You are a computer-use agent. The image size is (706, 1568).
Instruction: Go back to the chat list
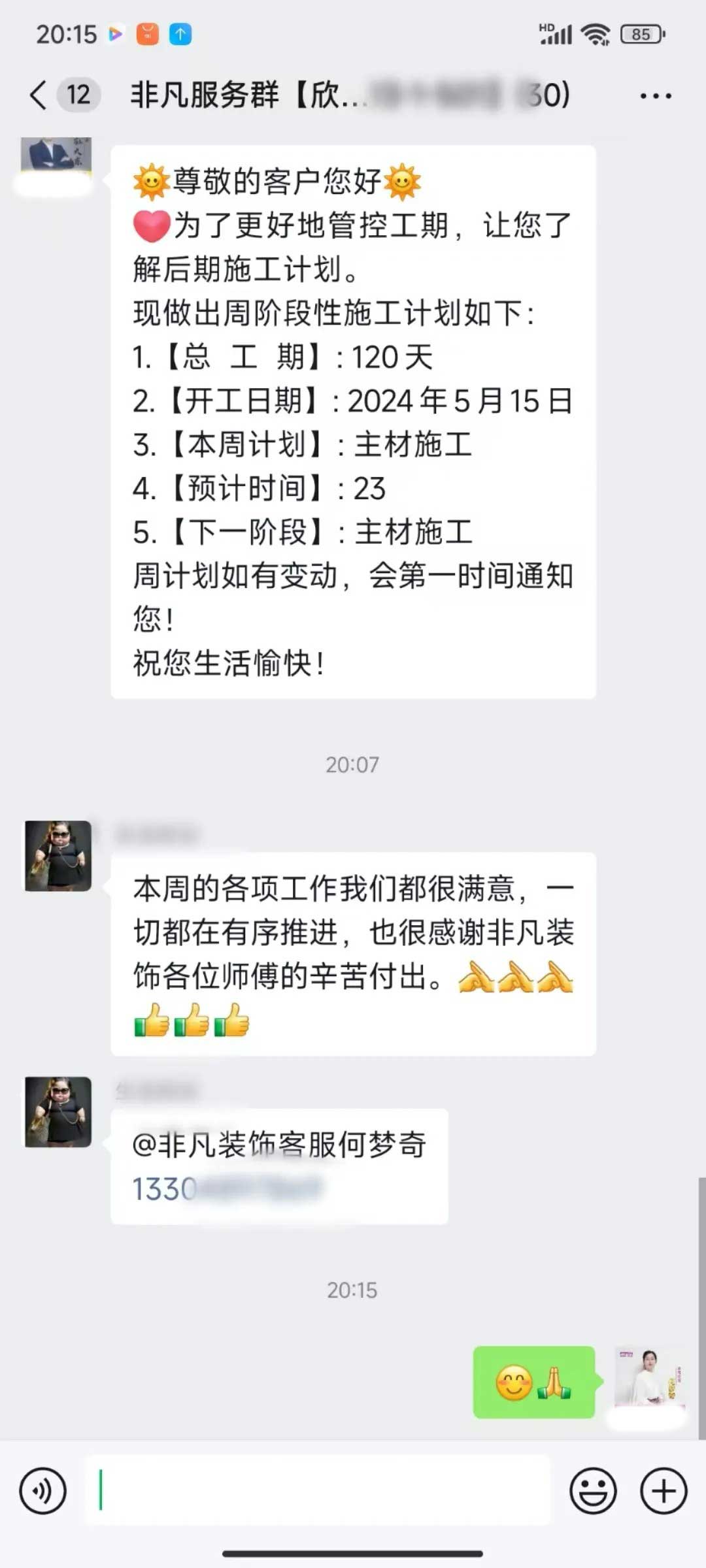39,95
